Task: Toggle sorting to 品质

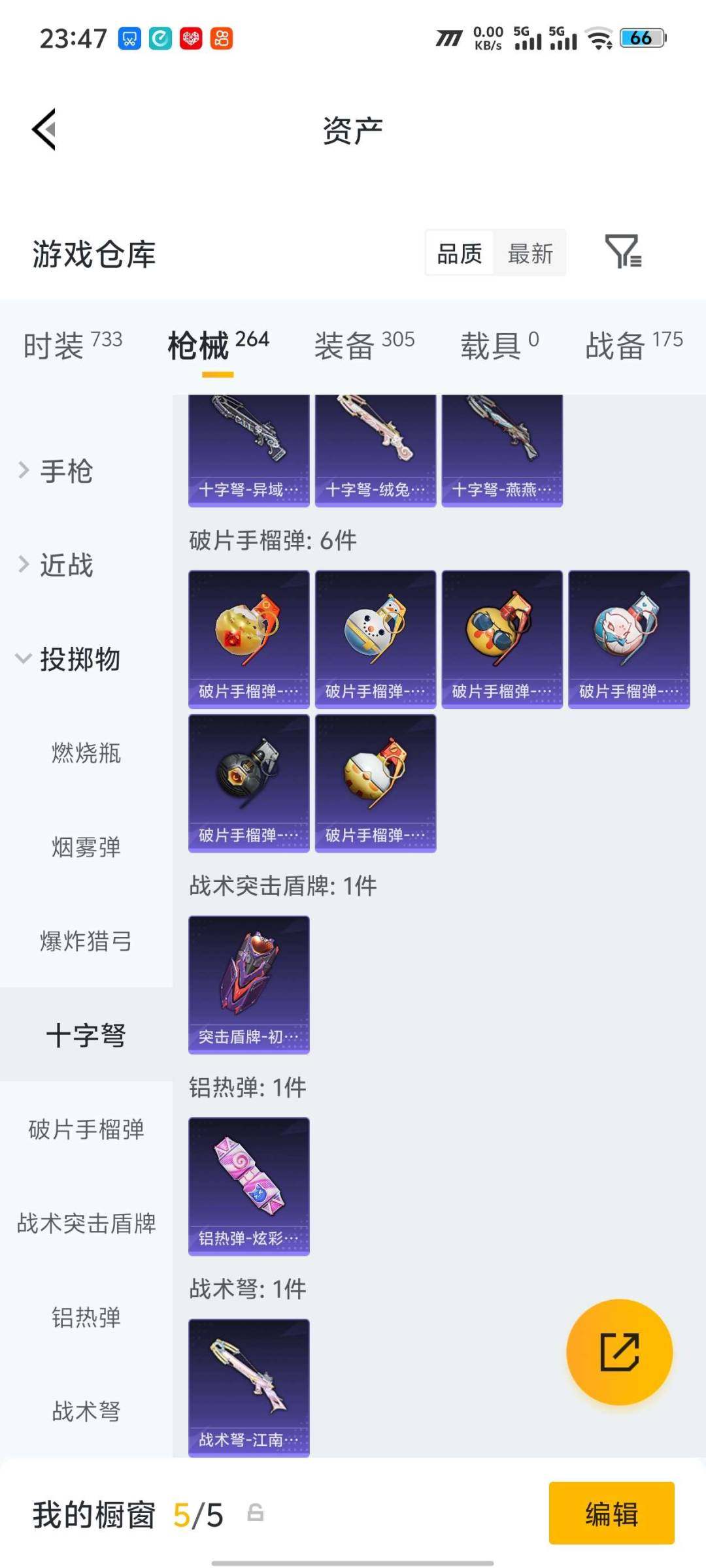Action: pos(460,253)
